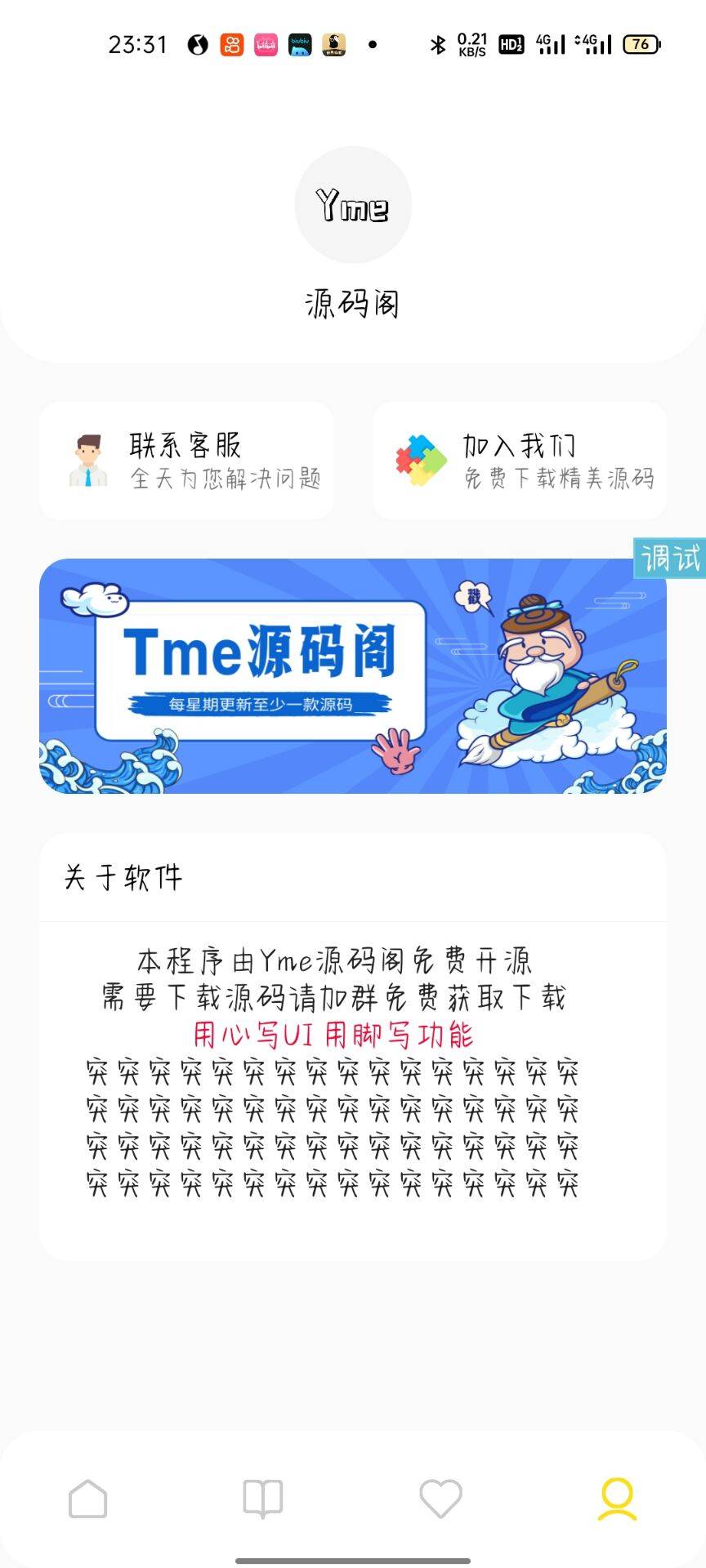
Task: Open the Tme源码阁 banner
Action: [353, 676]
